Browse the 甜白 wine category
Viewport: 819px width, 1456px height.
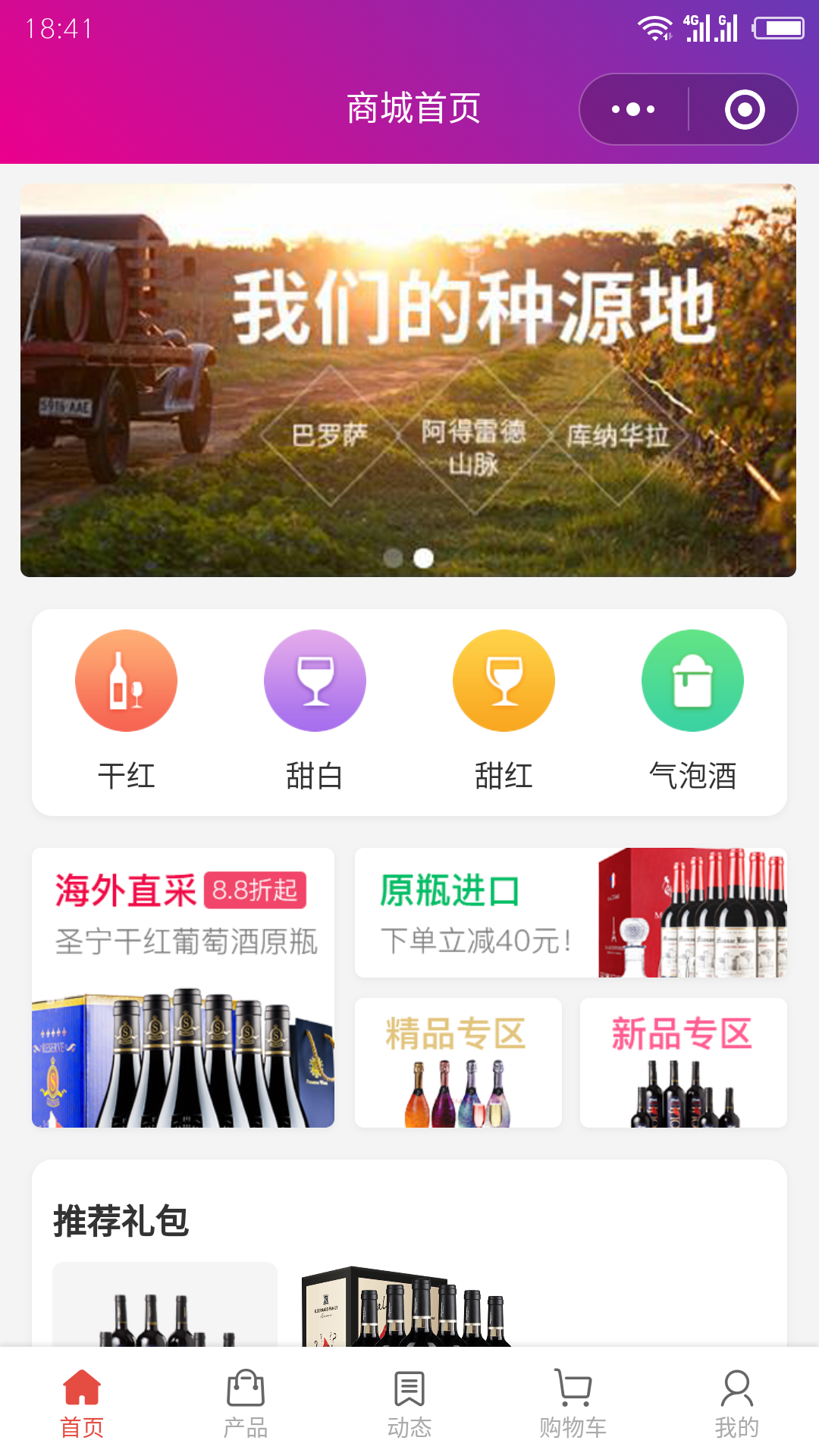tap(315, 710)
